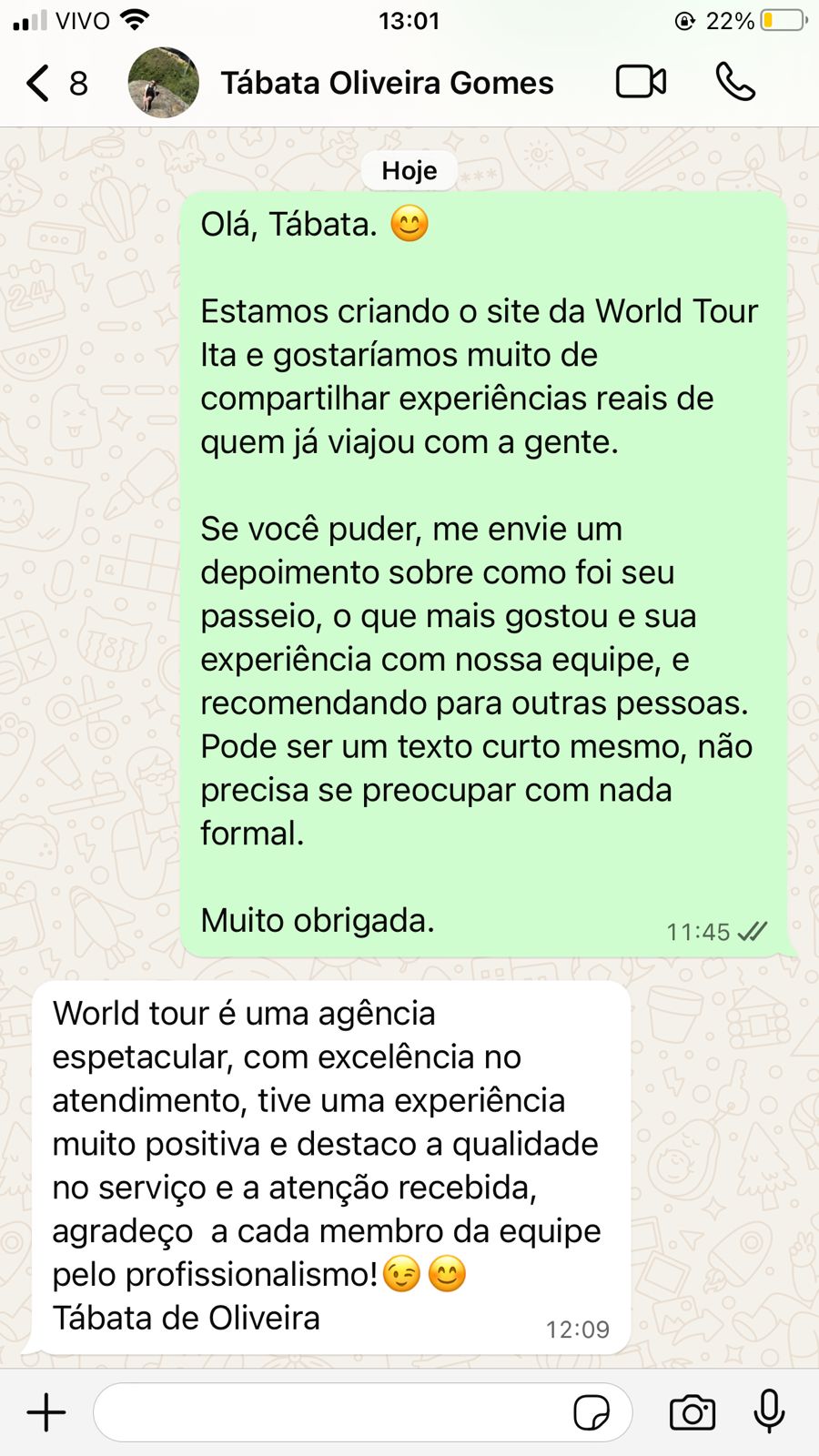This screenshot has width=819, height=1456.
Task: Tap the microphone to record audio
Action: coord(769,1411)
